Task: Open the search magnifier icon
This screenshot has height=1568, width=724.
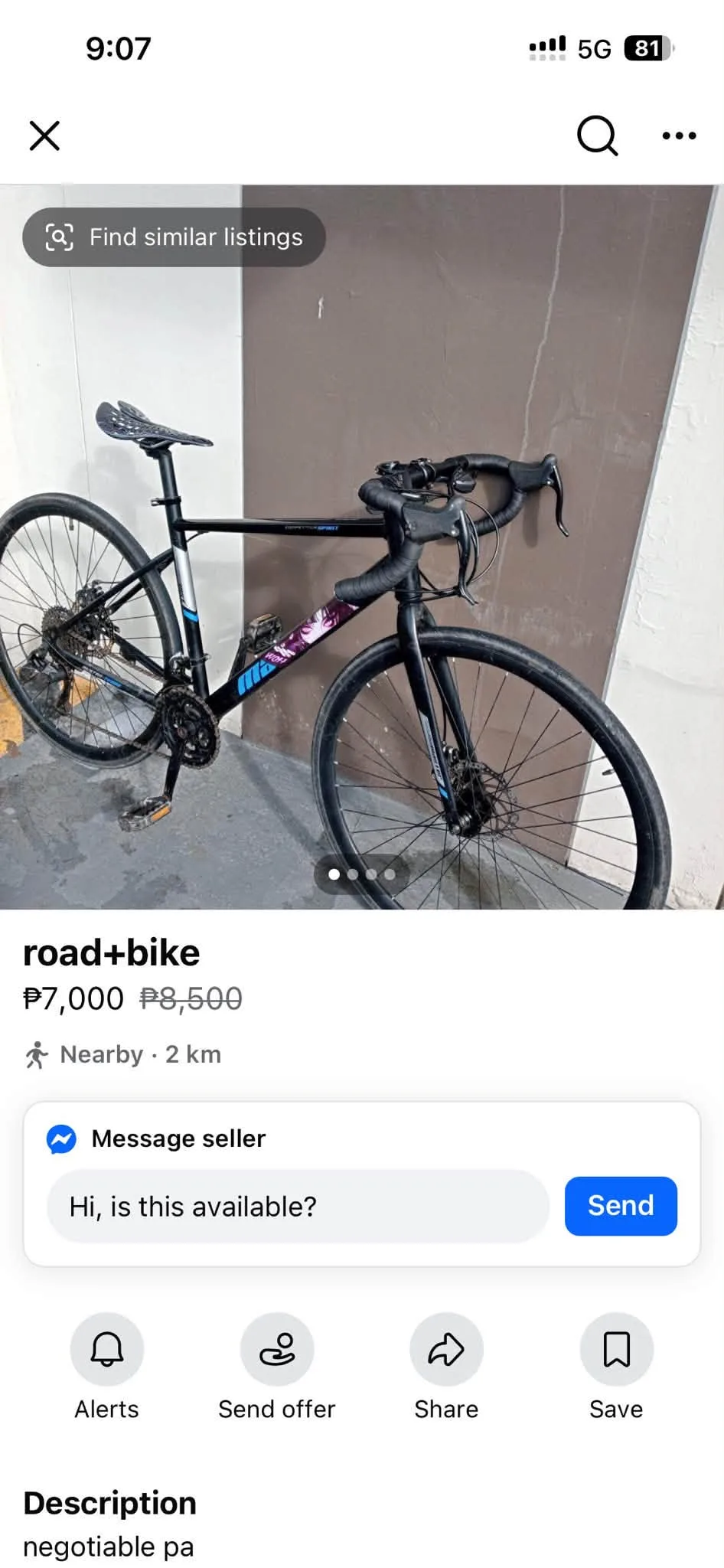Action: (x=597, y=136)
